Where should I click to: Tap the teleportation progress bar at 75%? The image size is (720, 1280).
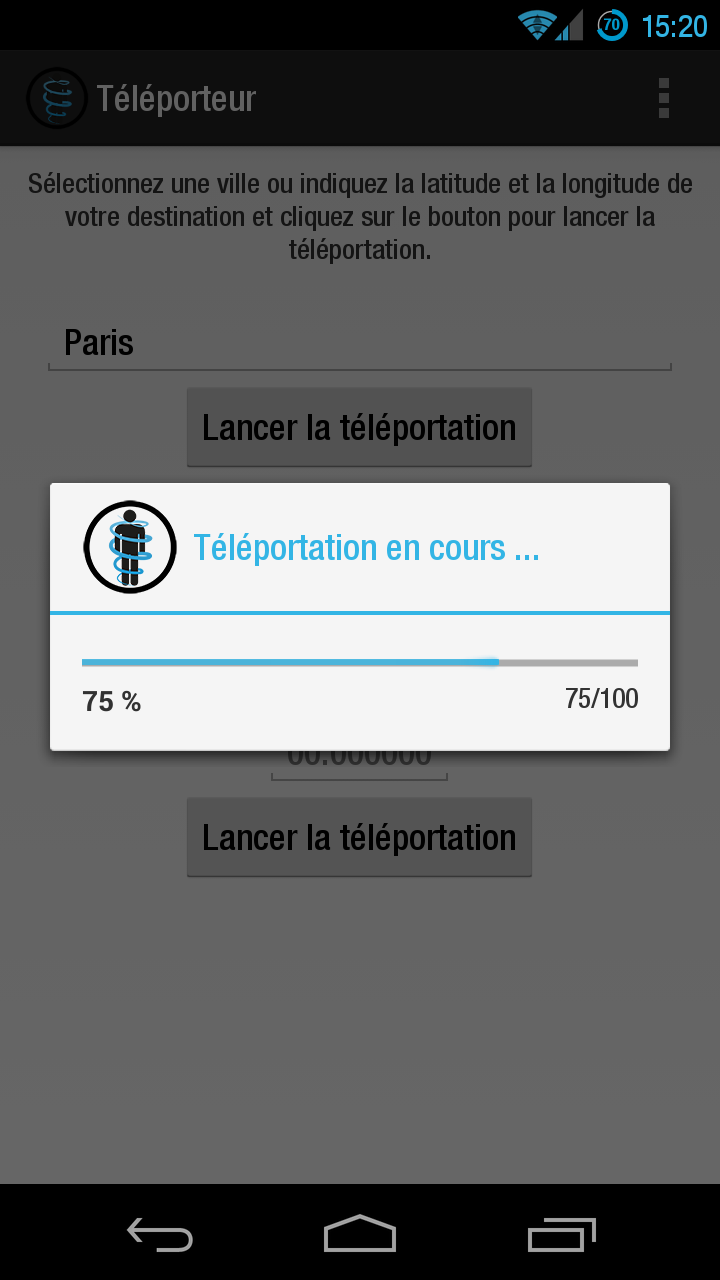coord(360,662)
